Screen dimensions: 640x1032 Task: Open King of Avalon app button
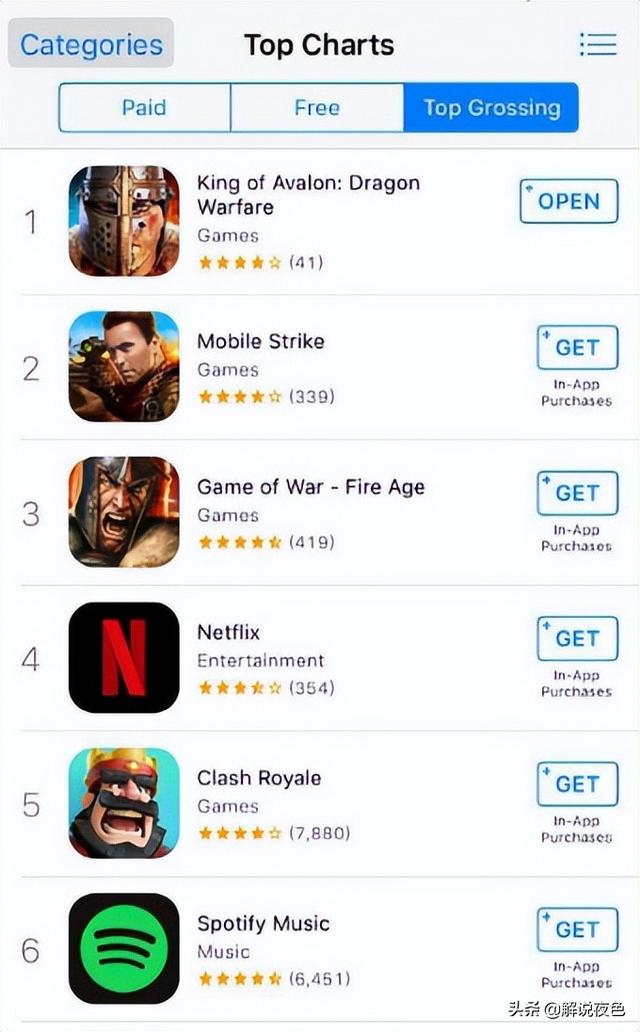(568, 201)
